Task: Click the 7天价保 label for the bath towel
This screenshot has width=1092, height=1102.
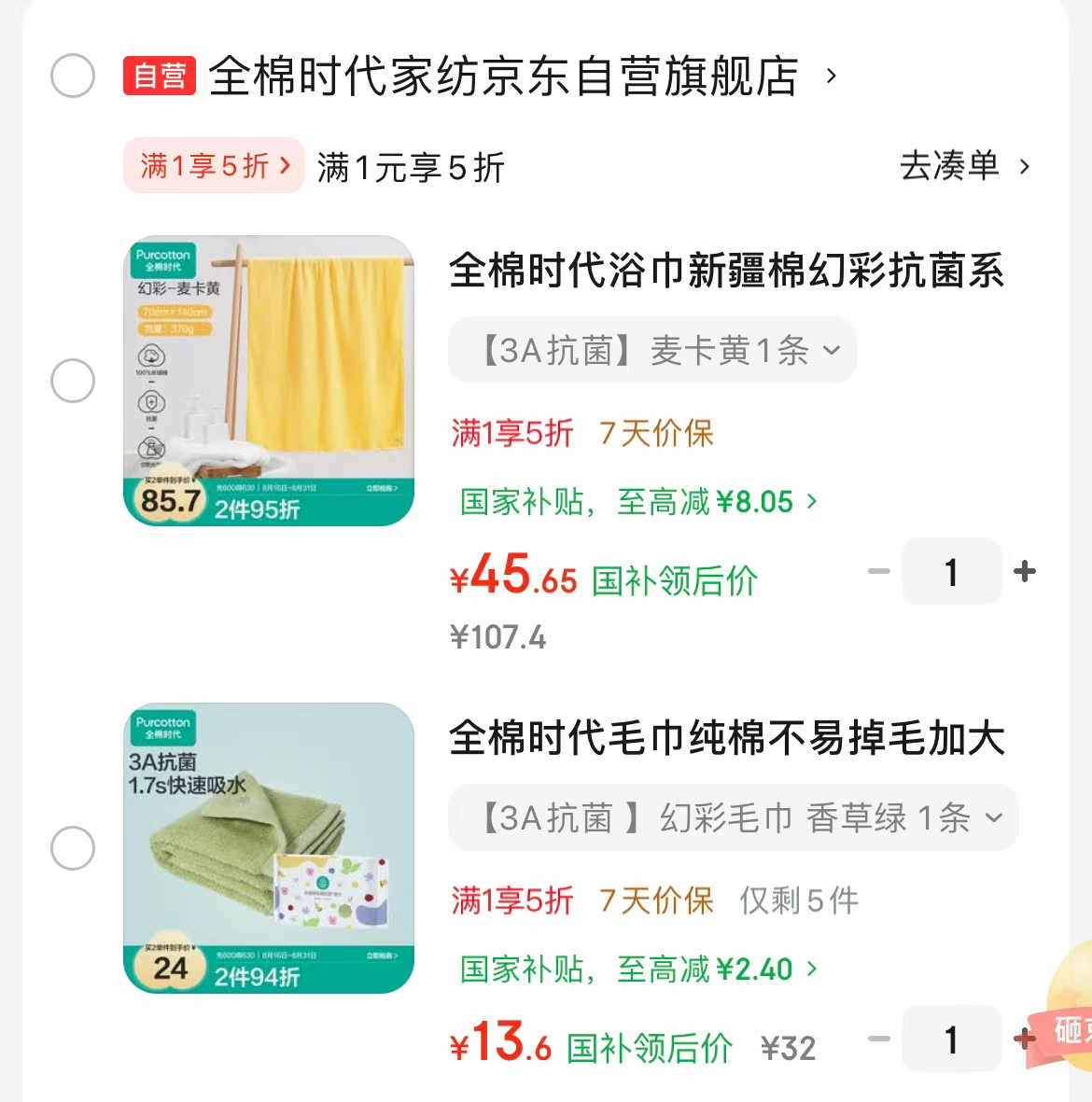Action: coord(654,433)
